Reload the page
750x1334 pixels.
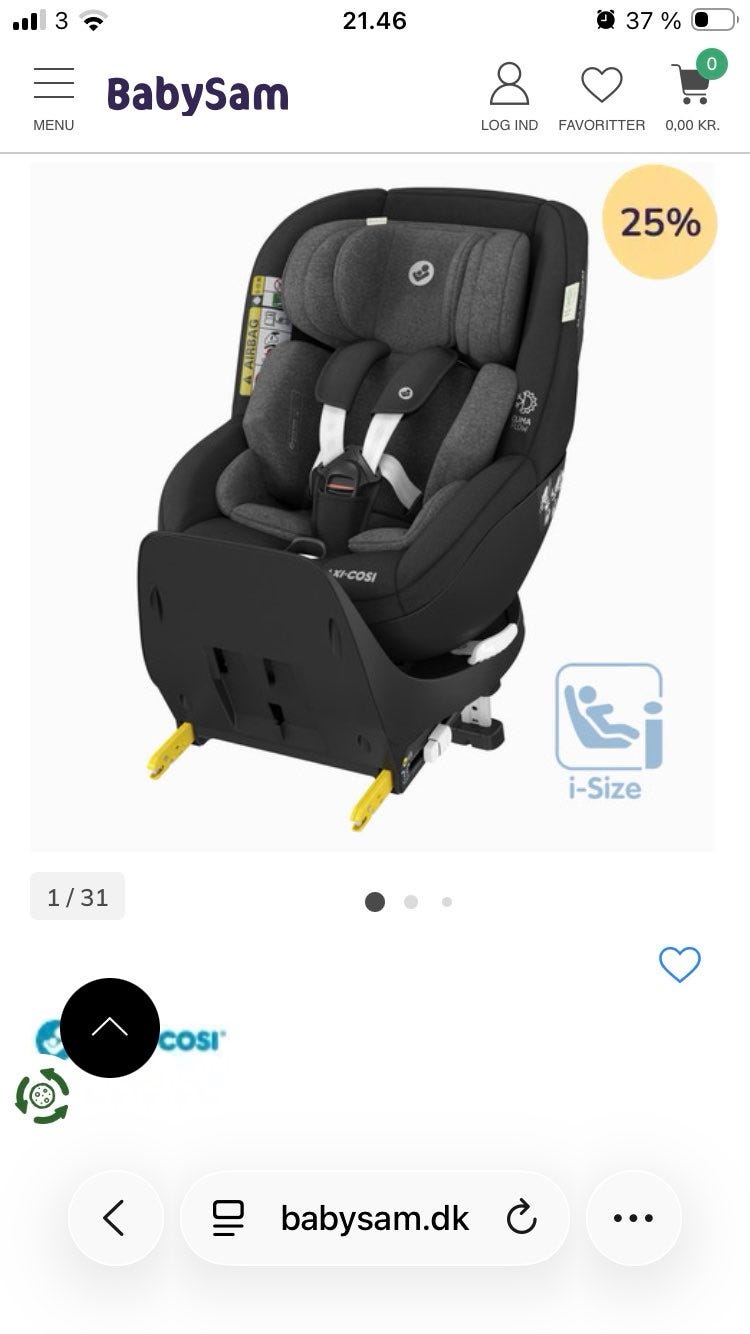pos(521,1218)
